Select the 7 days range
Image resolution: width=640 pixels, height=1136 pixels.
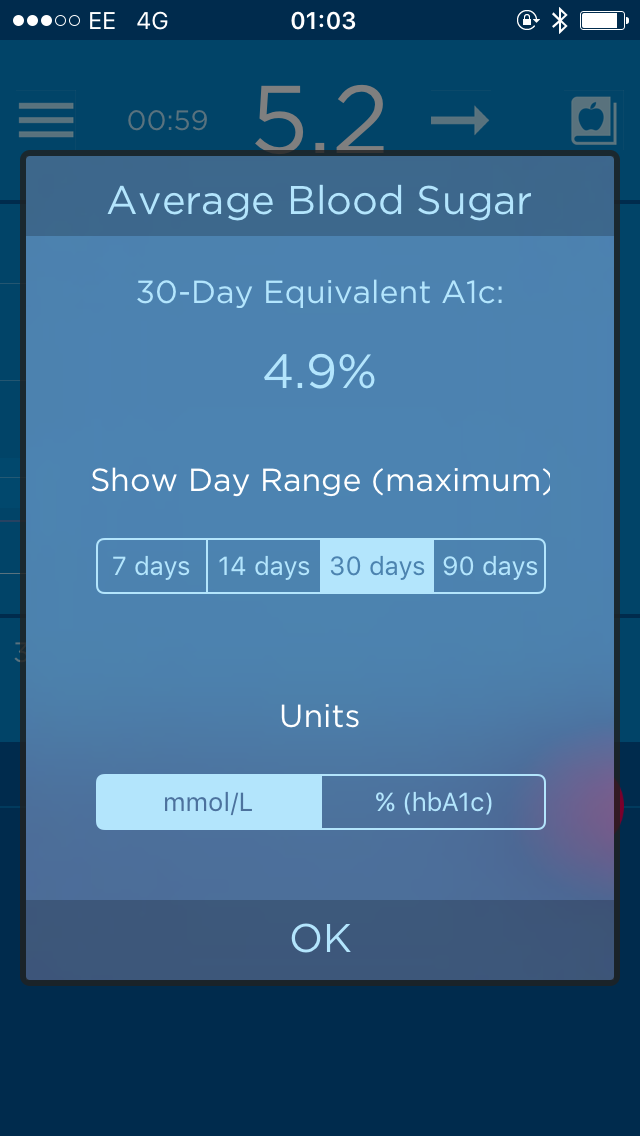coord(152,566)
